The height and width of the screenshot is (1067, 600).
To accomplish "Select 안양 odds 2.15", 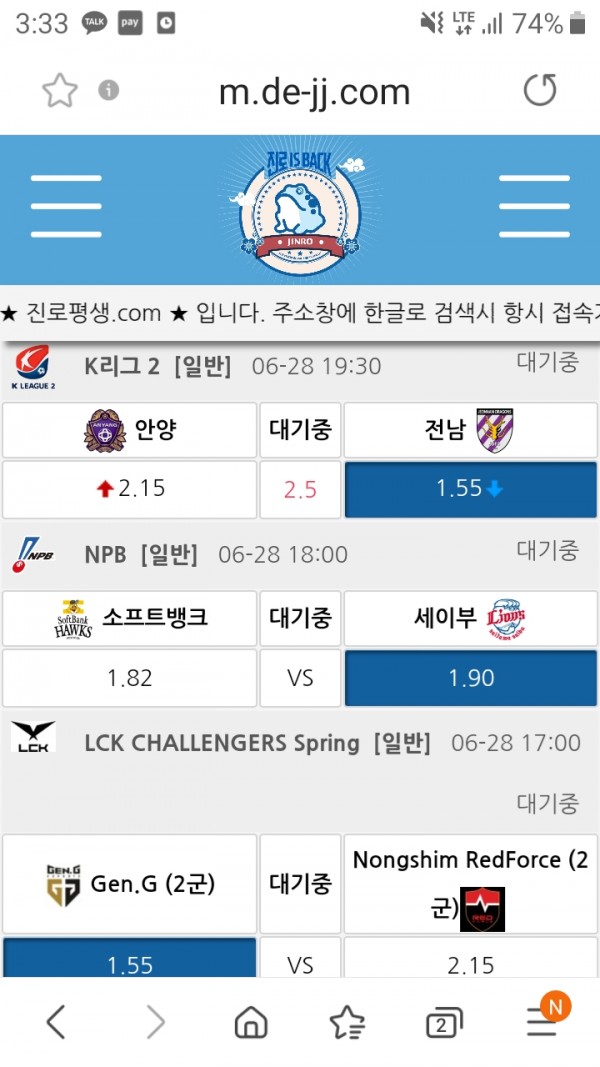I will (129, 489).
